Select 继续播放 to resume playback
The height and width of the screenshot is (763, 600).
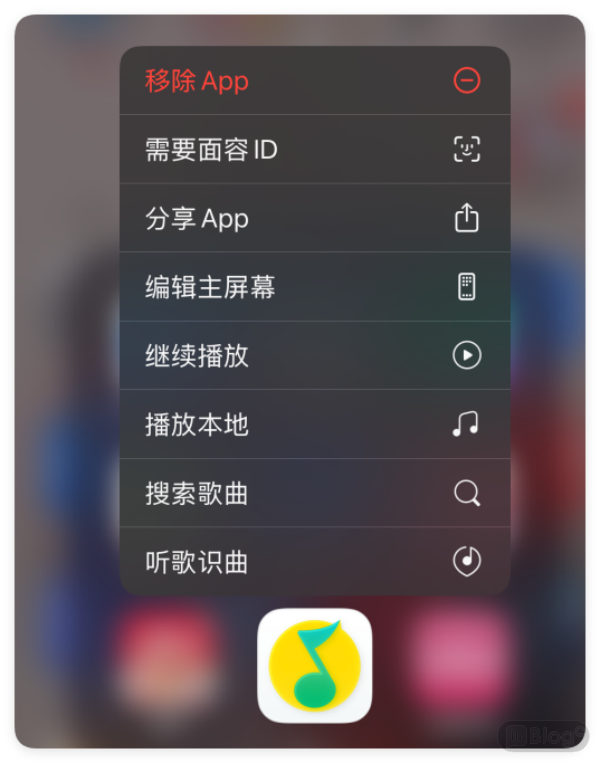click(x=314, y=356)
